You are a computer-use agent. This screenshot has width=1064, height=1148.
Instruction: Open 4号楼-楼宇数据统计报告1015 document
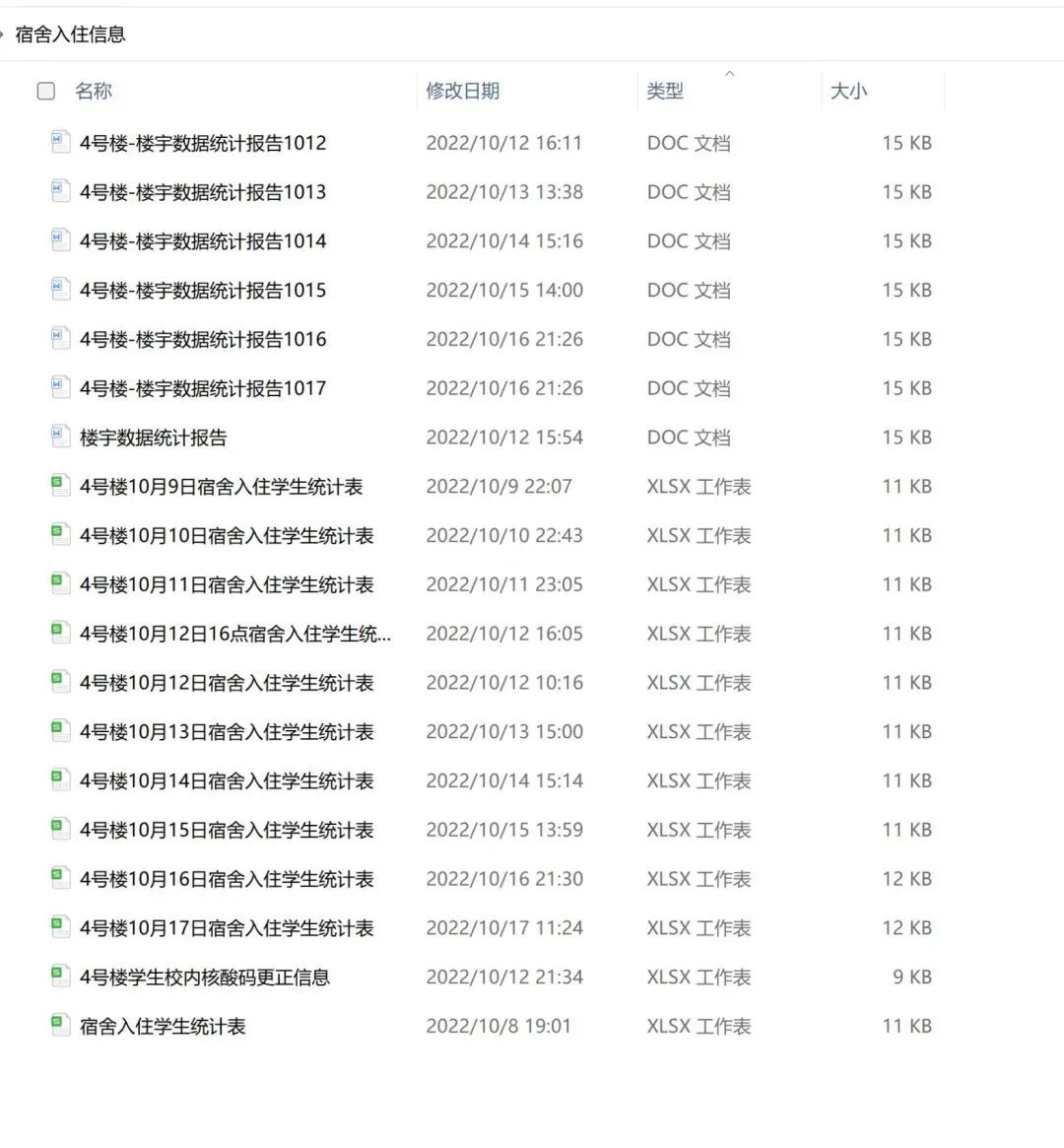coord(203,291)
